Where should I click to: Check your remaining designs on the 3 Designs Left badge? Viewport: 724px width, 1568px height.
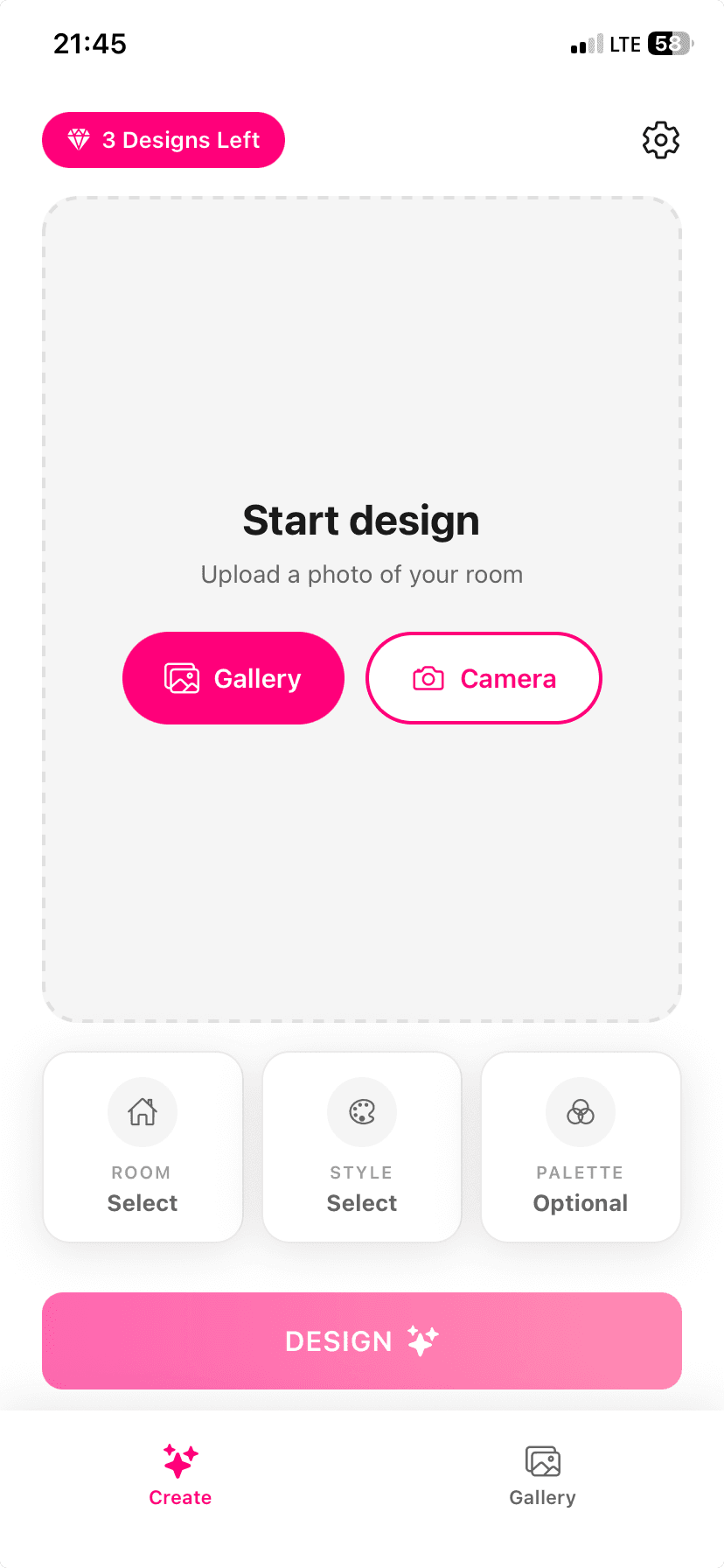(x=163, y=139)
